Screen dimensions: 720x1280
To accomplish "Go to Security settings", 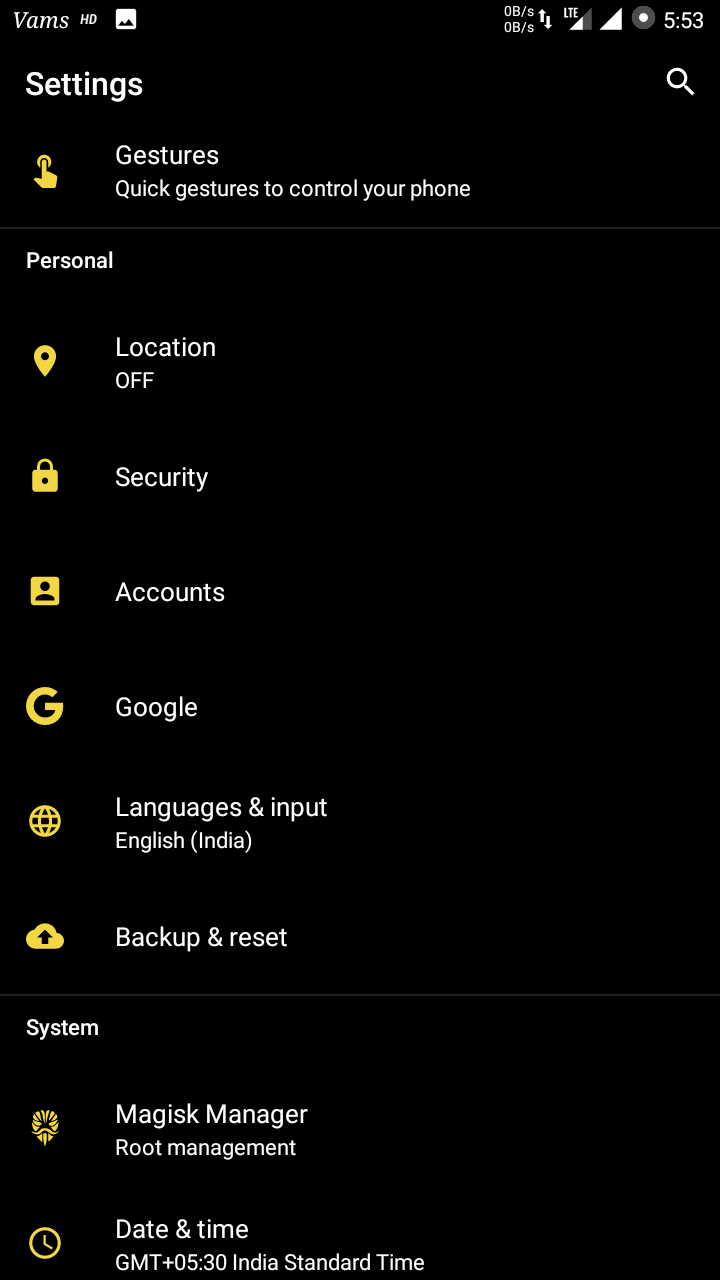I will pyautogui.click(x=360, y=477).
